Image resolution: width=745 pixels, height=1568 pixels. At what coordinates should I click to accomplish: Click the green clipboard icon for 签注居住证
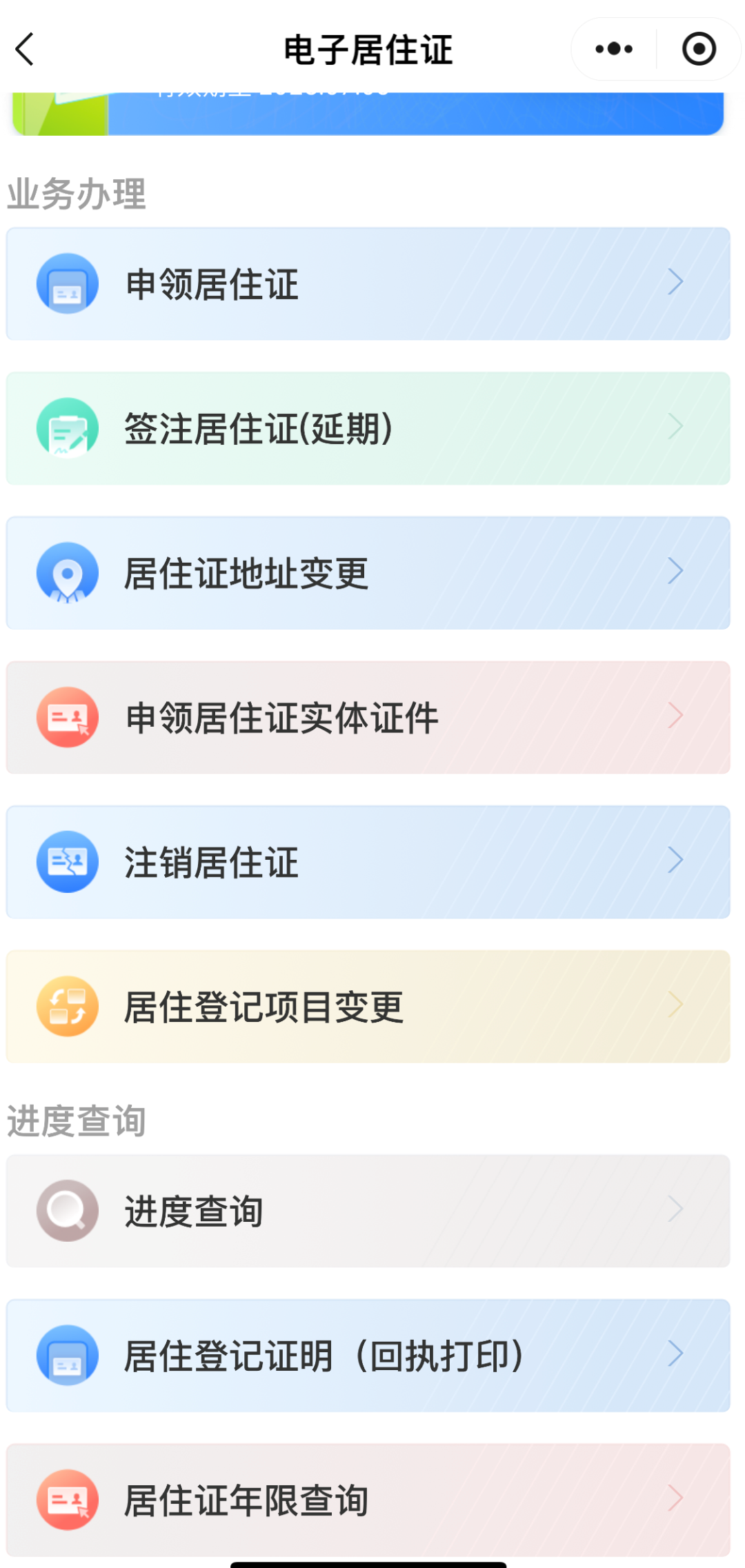point(67,428)
